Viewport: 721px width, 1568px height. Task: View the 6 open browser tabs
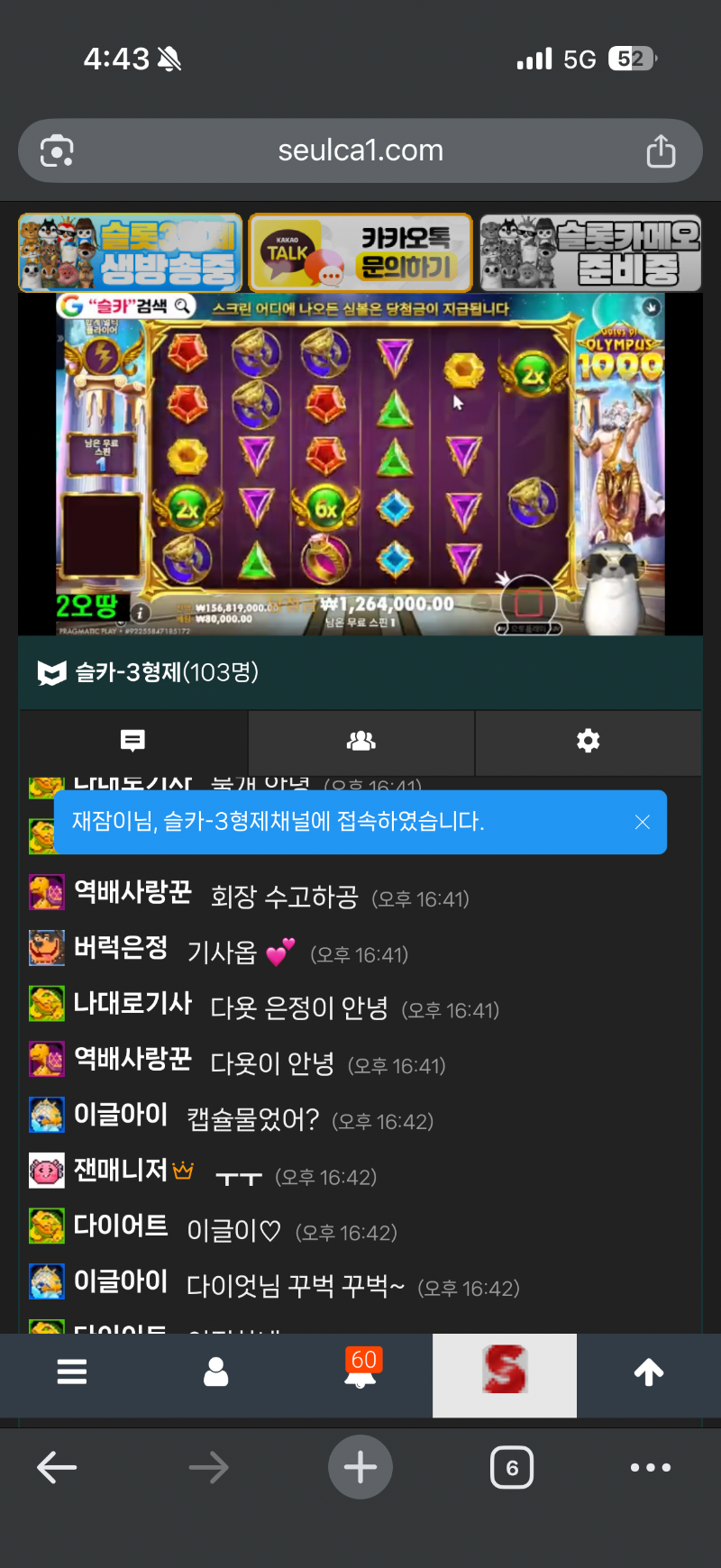(x=512, y=1468)
